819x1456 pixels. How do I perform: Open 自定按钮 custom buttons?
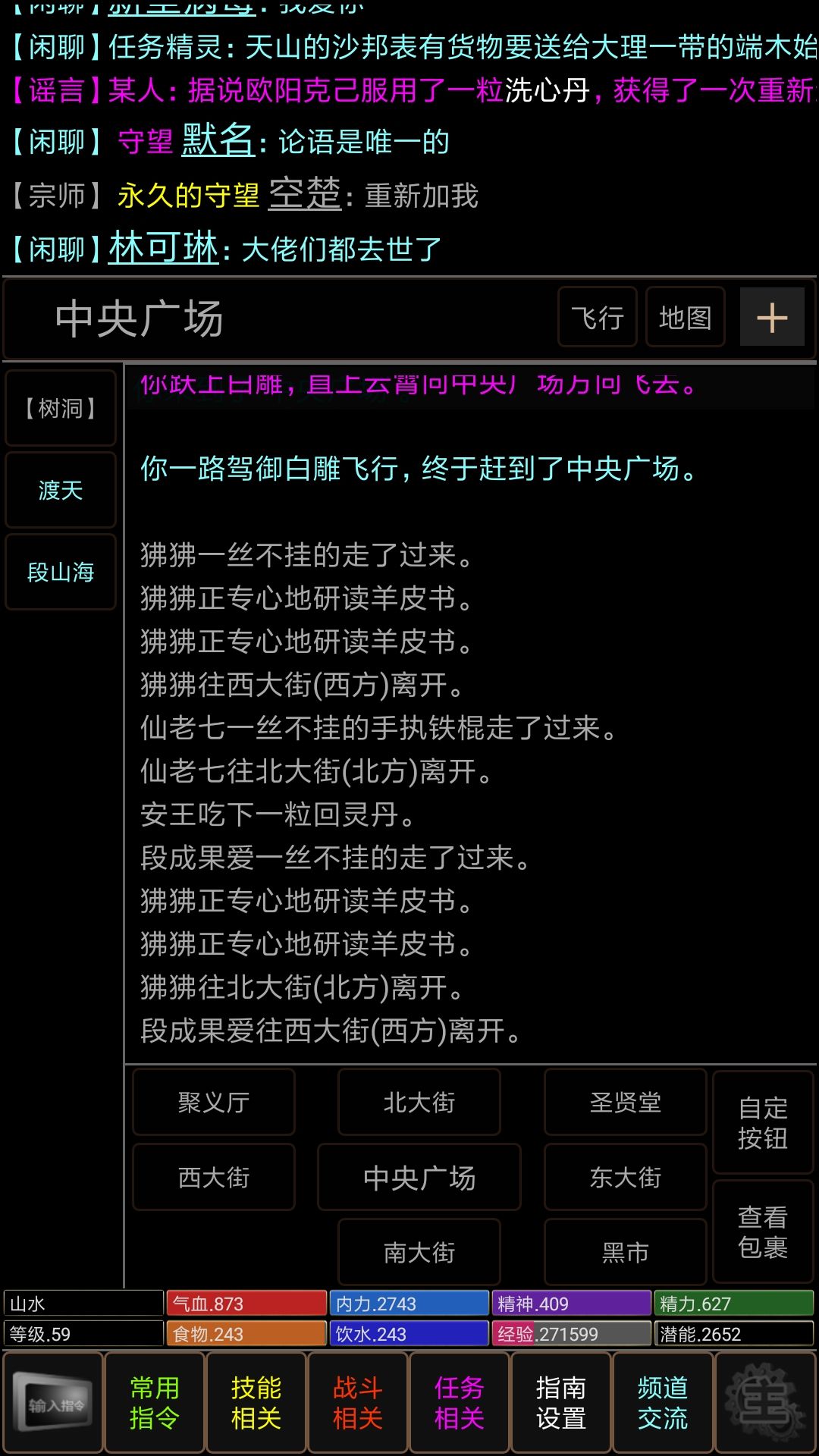click(x=762, y=1122)
